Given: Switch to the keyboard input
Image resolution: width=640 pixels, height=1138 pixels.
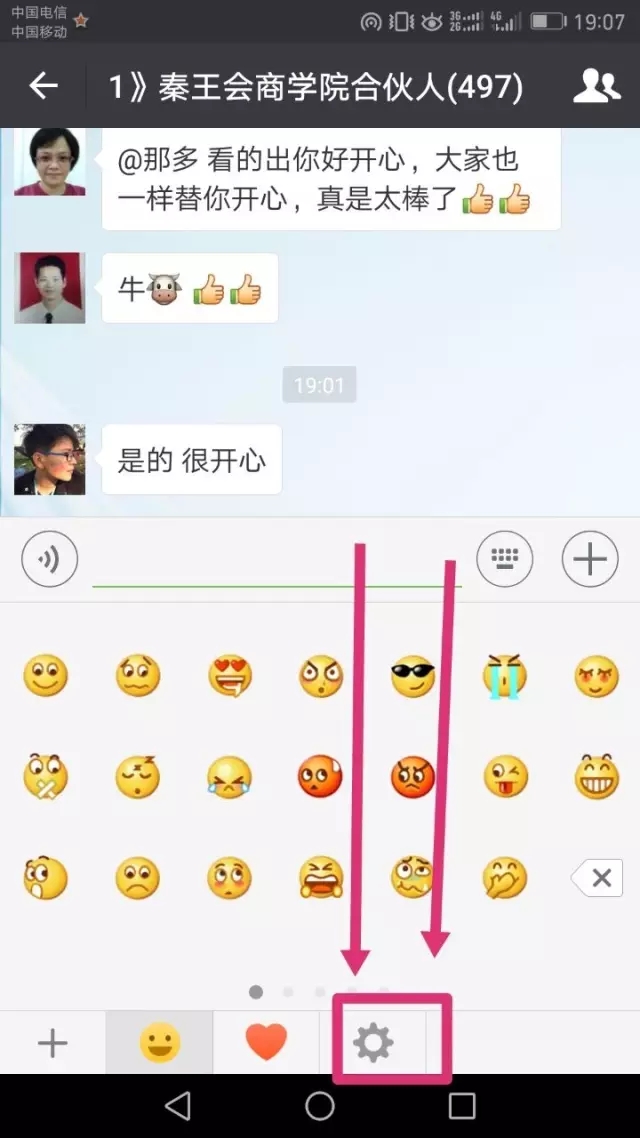Looking at the screenshot, I should (504, 559).
